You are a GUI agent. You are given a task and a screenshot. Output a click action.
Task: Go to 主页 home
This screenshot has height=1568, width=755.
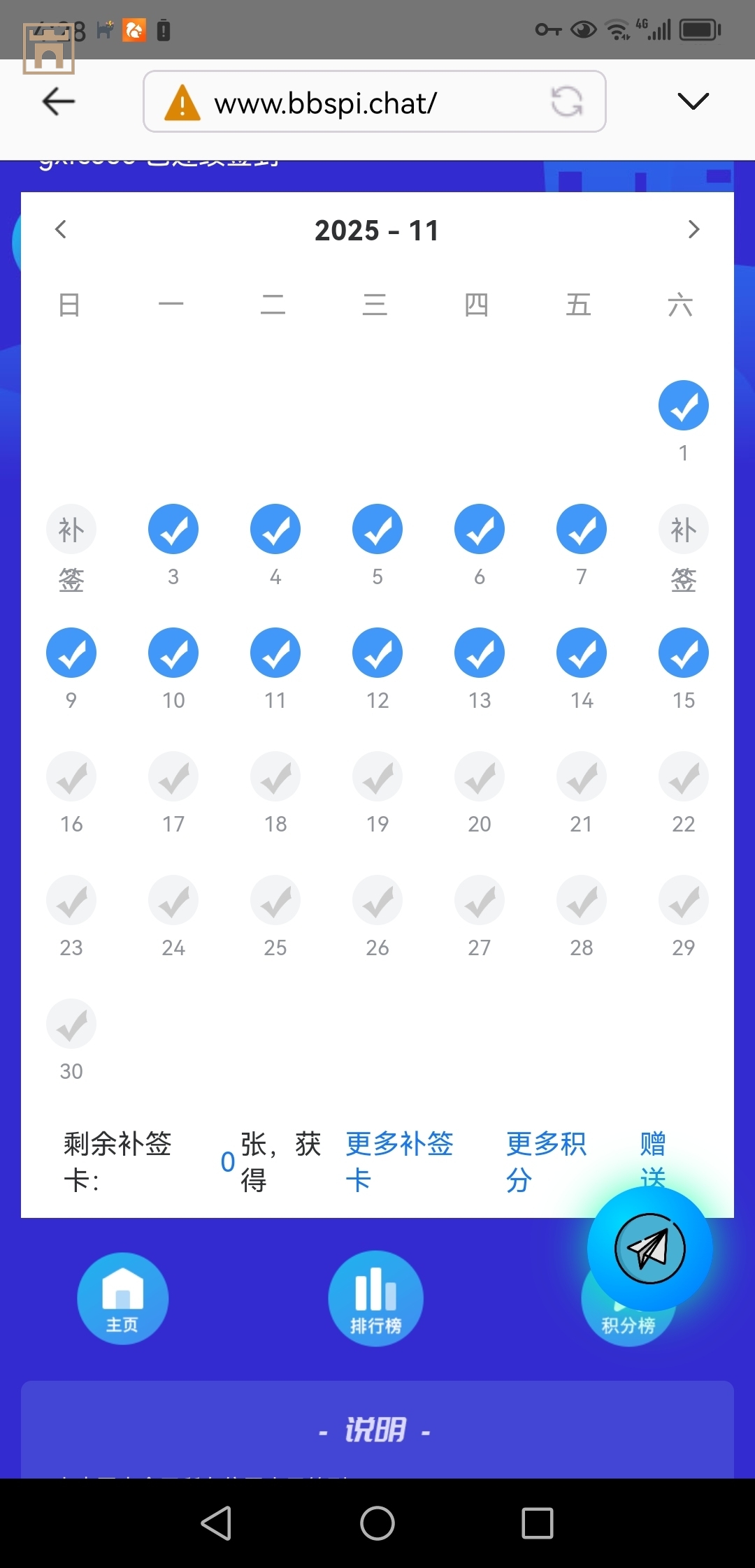tap(122, 1298)
